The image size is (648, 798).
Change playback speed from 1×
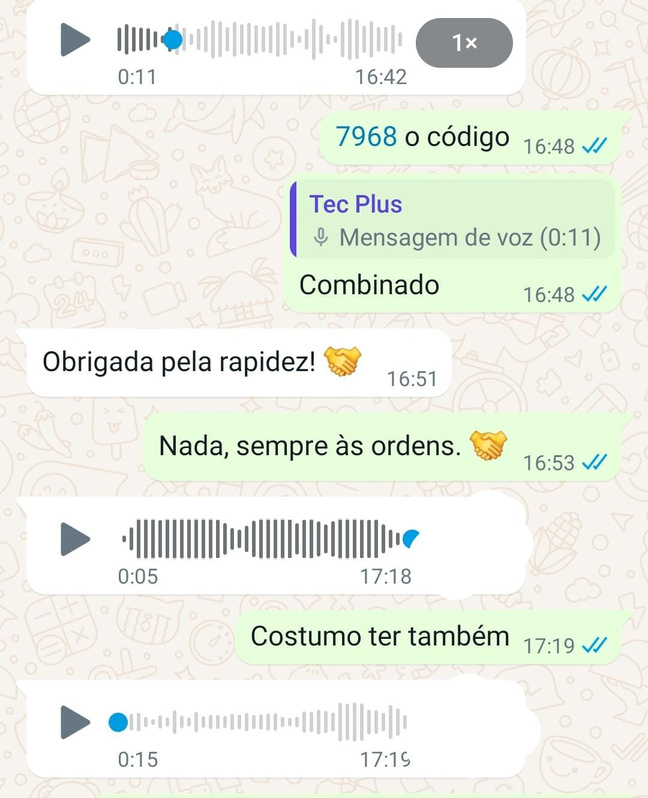(x=464, y=43)
